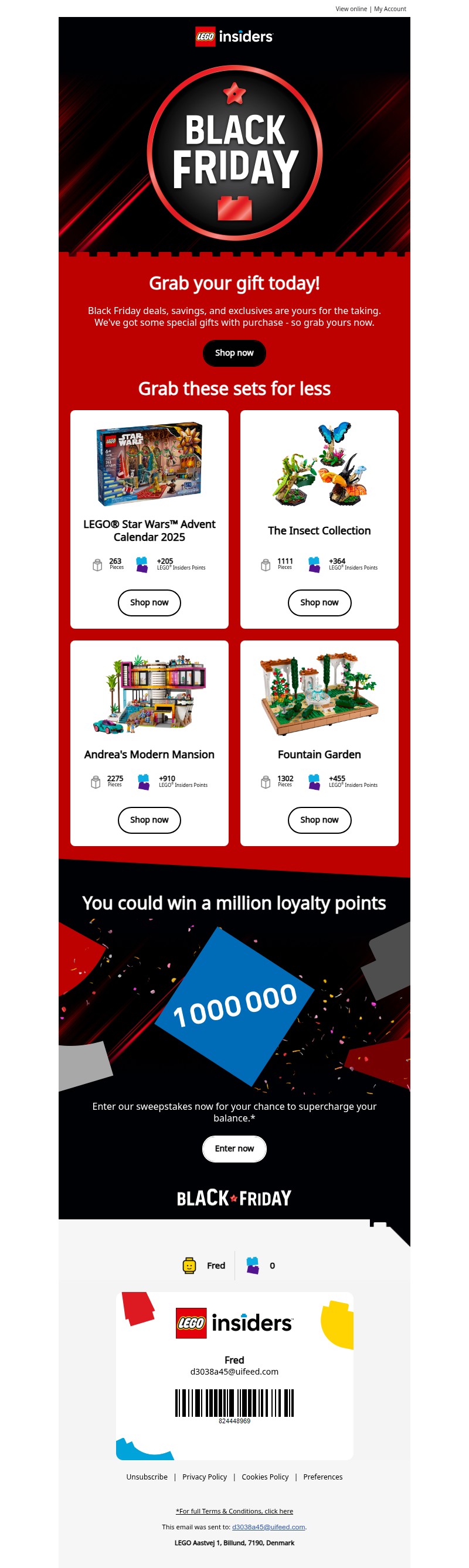Open email Preferences
469x1568 pixels.
coord(323,1477)
